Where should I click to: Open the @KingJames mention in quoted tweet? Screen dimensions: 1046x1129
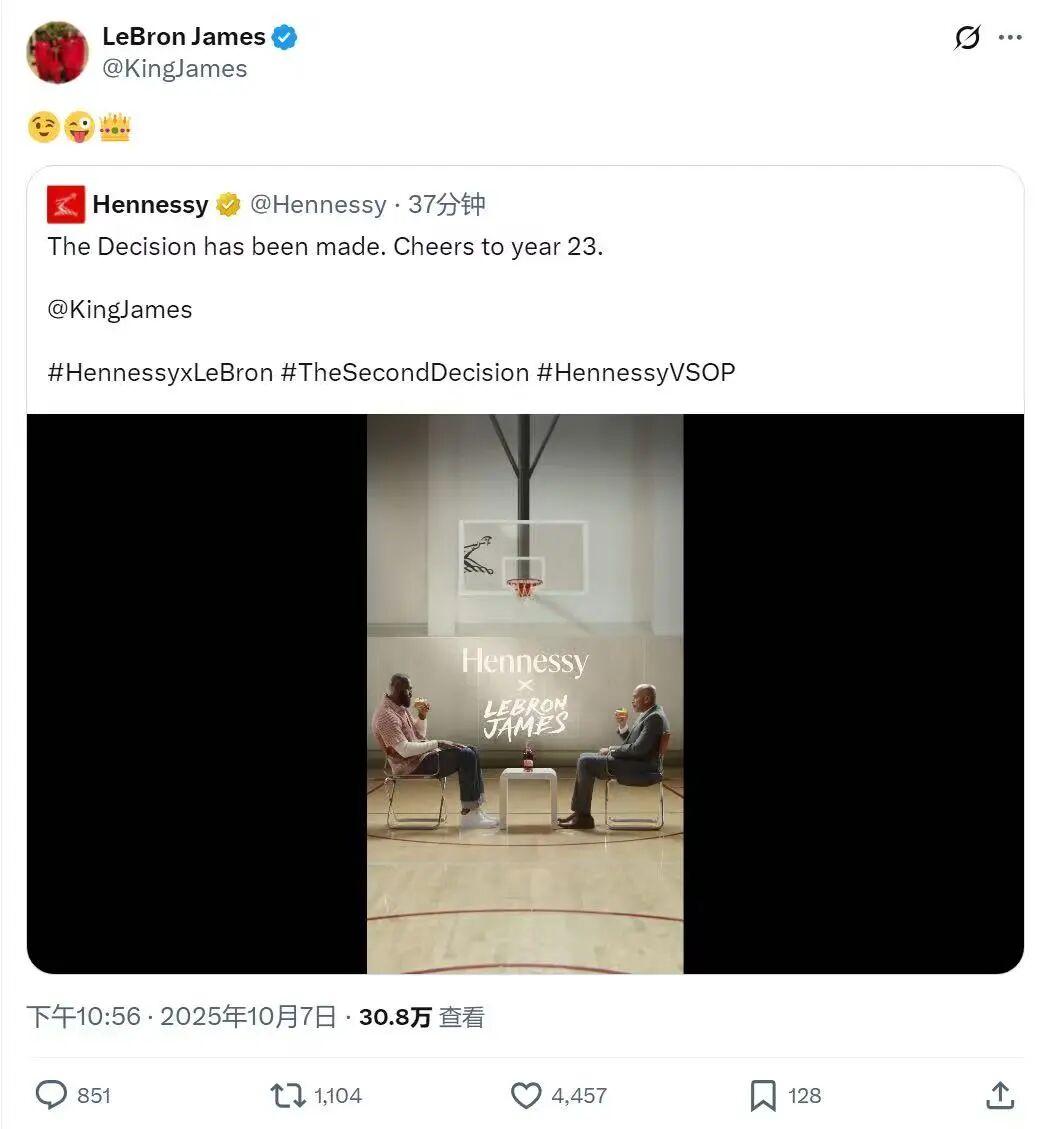tap(120, 310)
